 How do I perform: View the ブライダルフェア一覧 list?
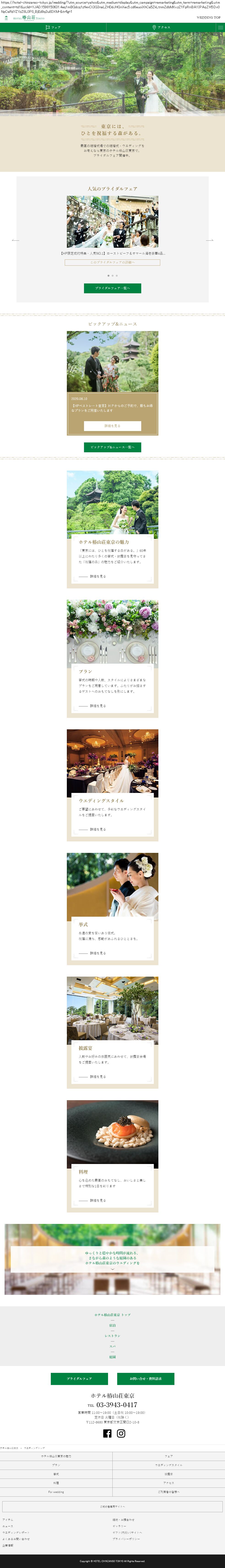point(112,288)
